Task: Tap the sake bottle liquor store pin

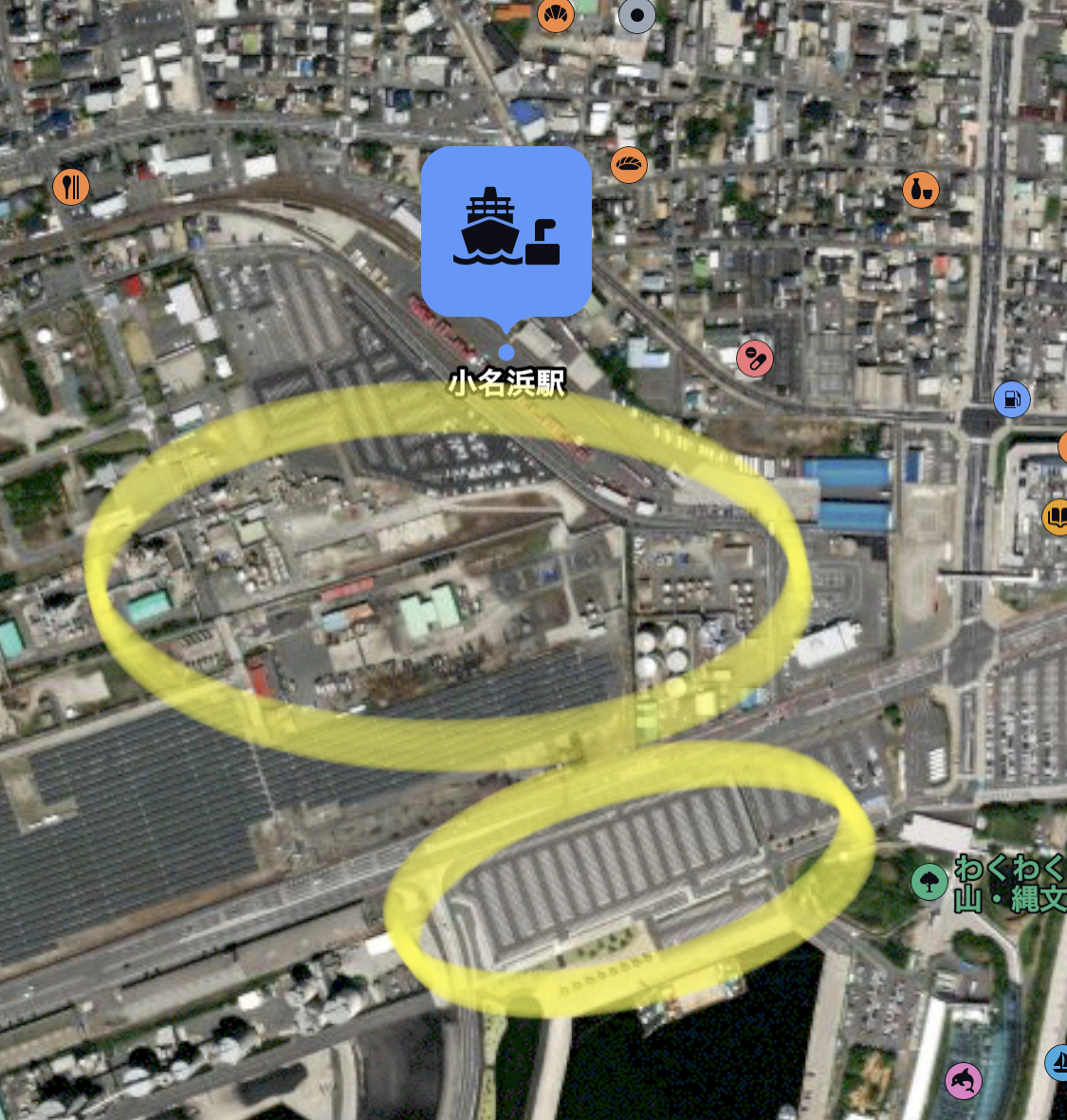Action: coord(921,190)
